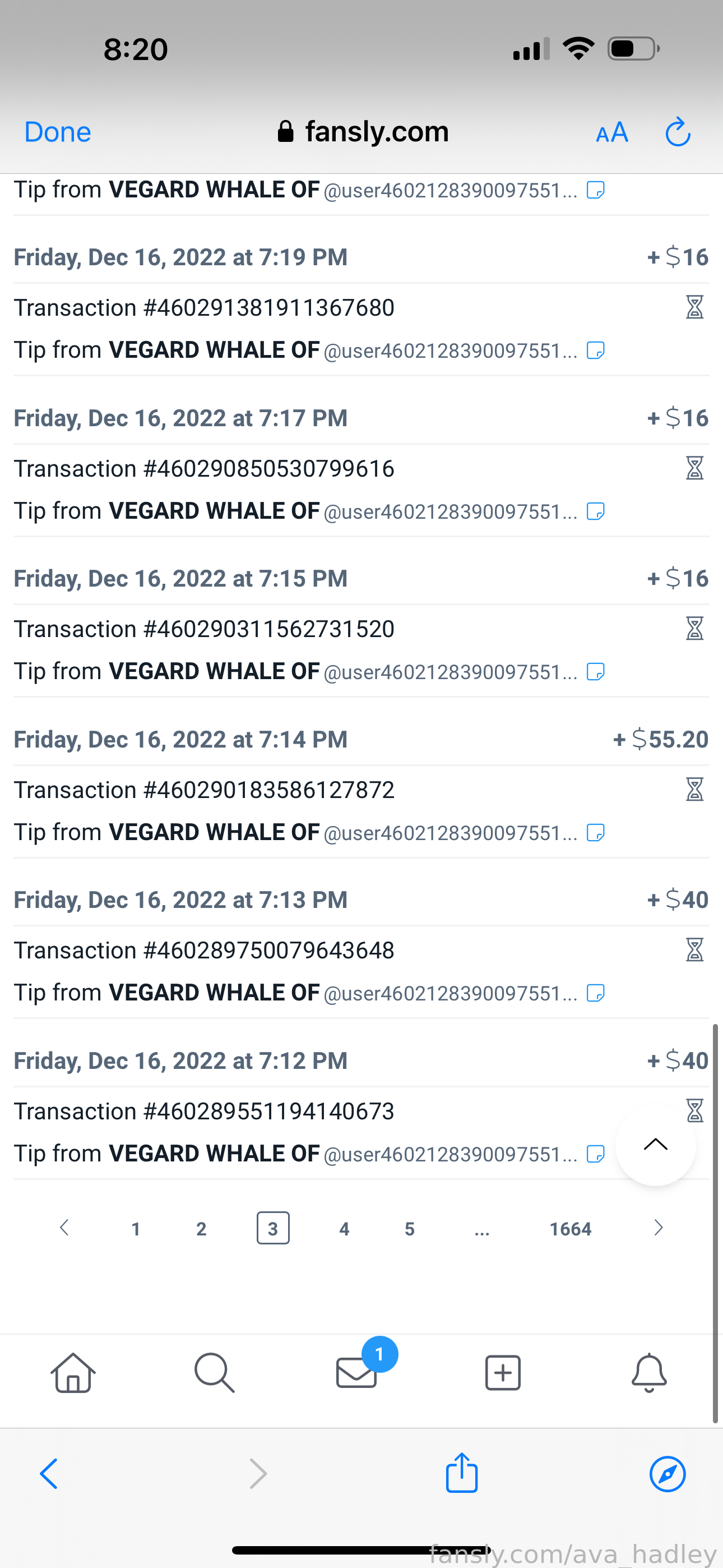Open the notifications bell
The width and height of the screenshot is (723, 1568).
pos(650,1373)
